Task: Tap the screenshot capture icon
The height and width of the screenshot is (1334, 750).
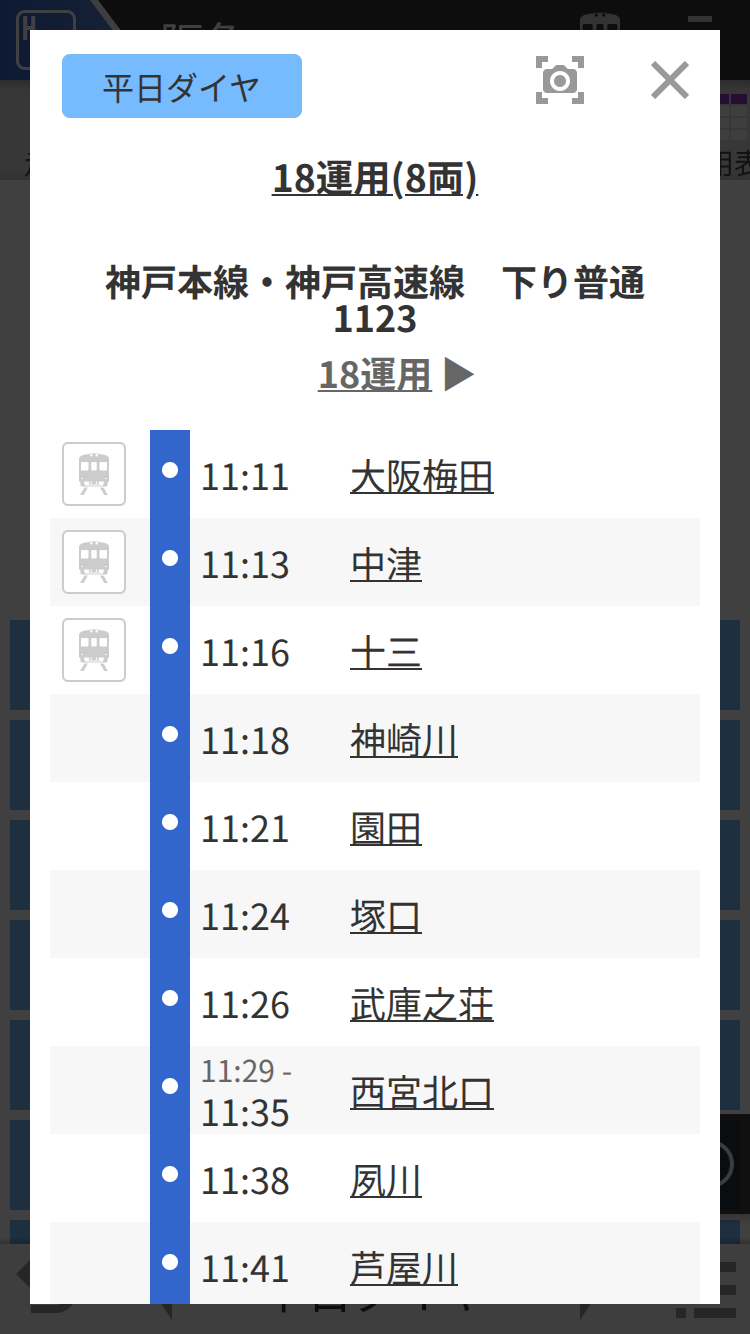Action: [x=560, y=80]
